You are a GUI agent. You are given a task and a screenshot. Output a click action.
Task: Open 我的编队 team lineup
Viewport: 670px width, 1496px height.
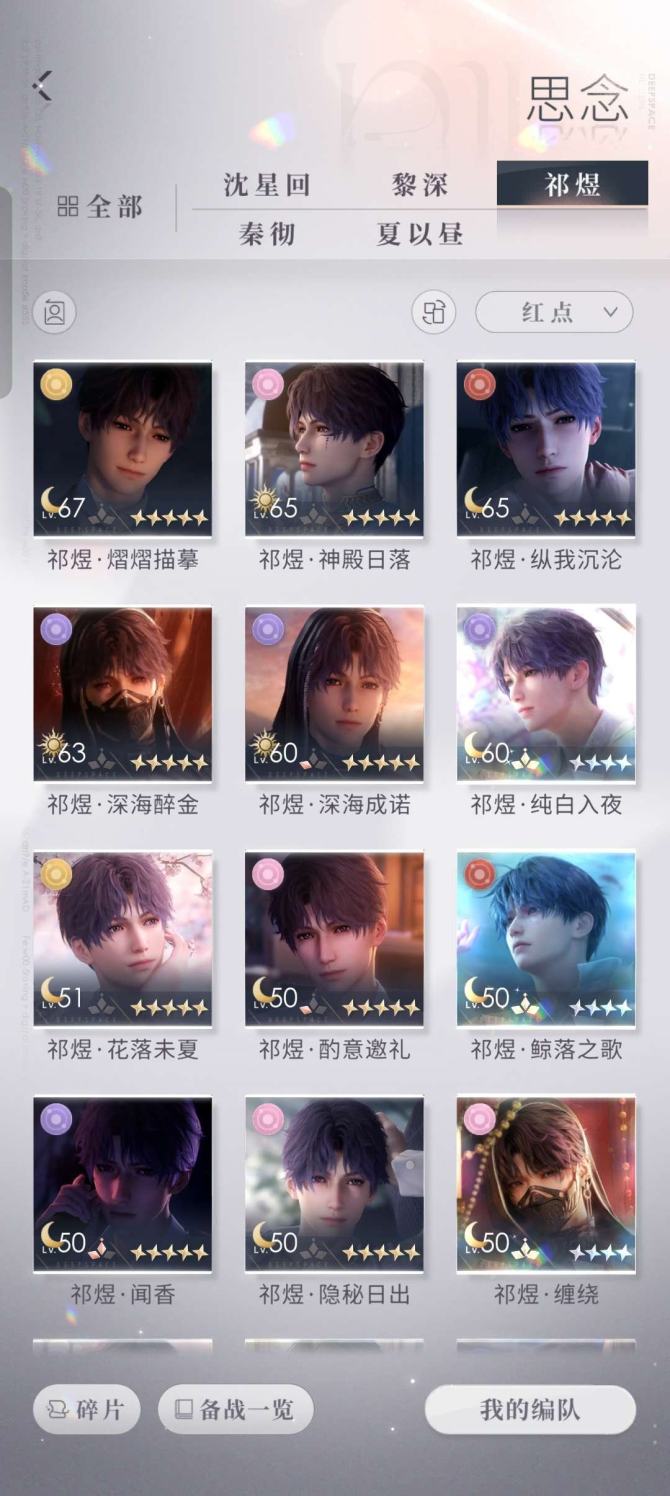tap(530, 1410)
